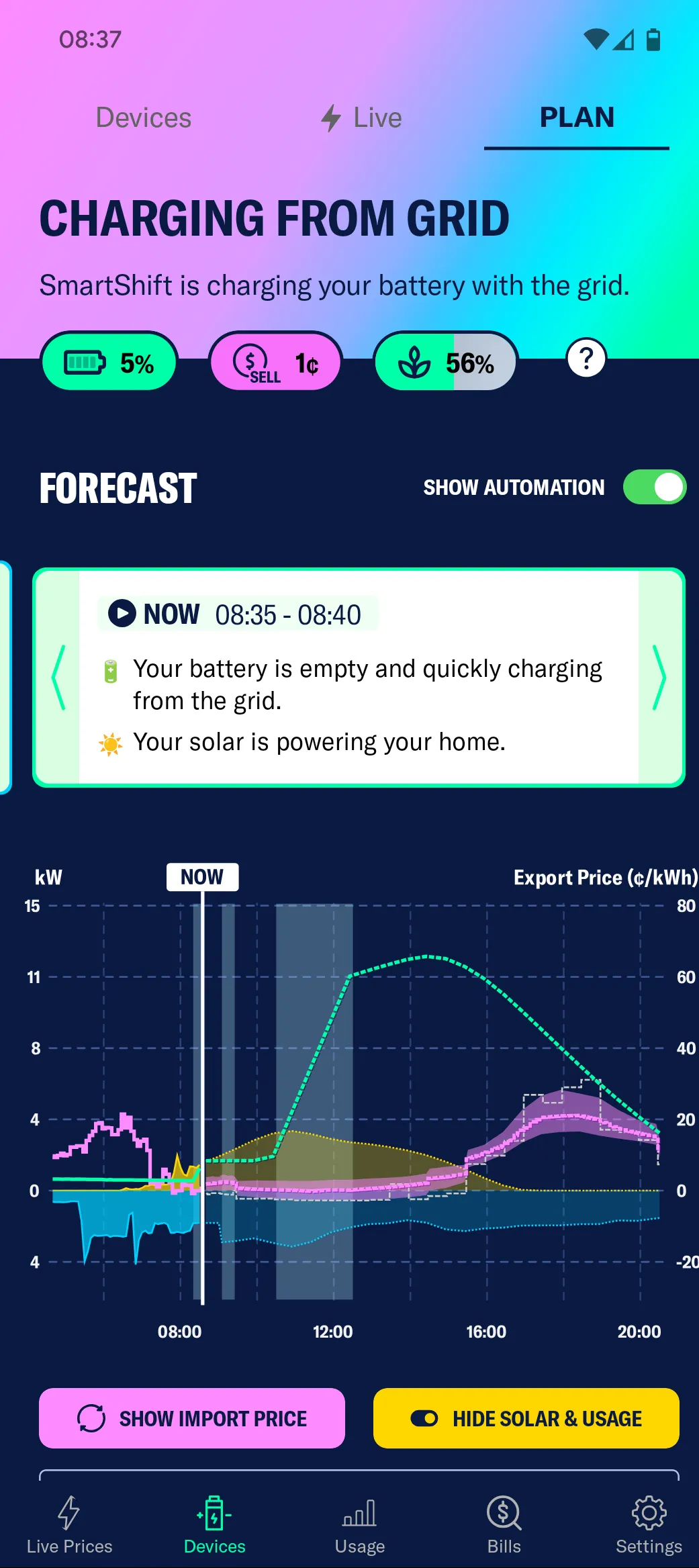
Task: Tap Show Import Price button
Action: click(x=192, y=1418)
